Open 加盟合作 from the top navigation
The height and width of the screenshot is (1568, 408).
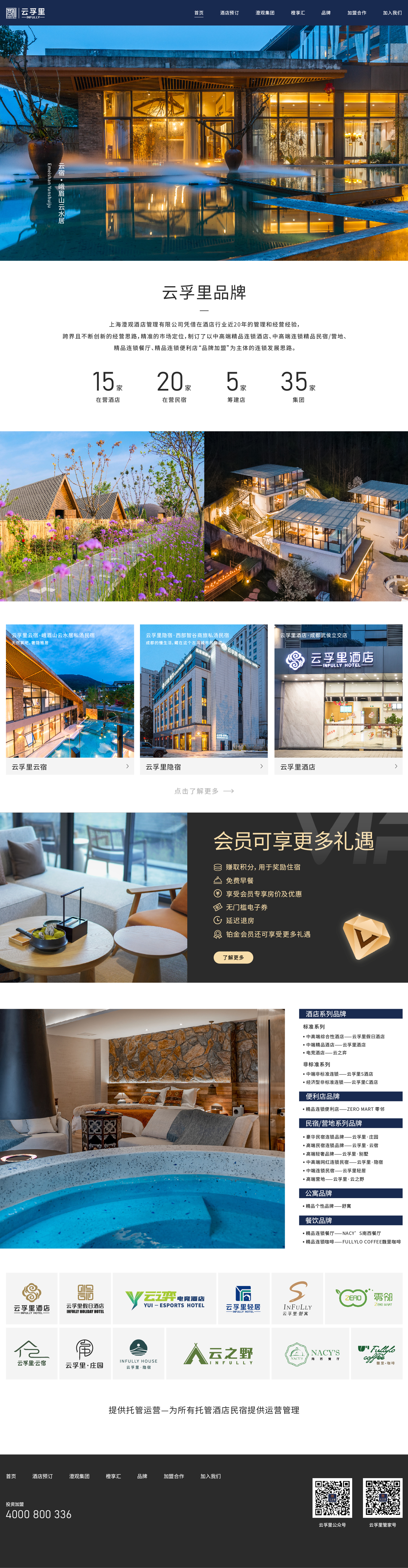coord(357,13)
